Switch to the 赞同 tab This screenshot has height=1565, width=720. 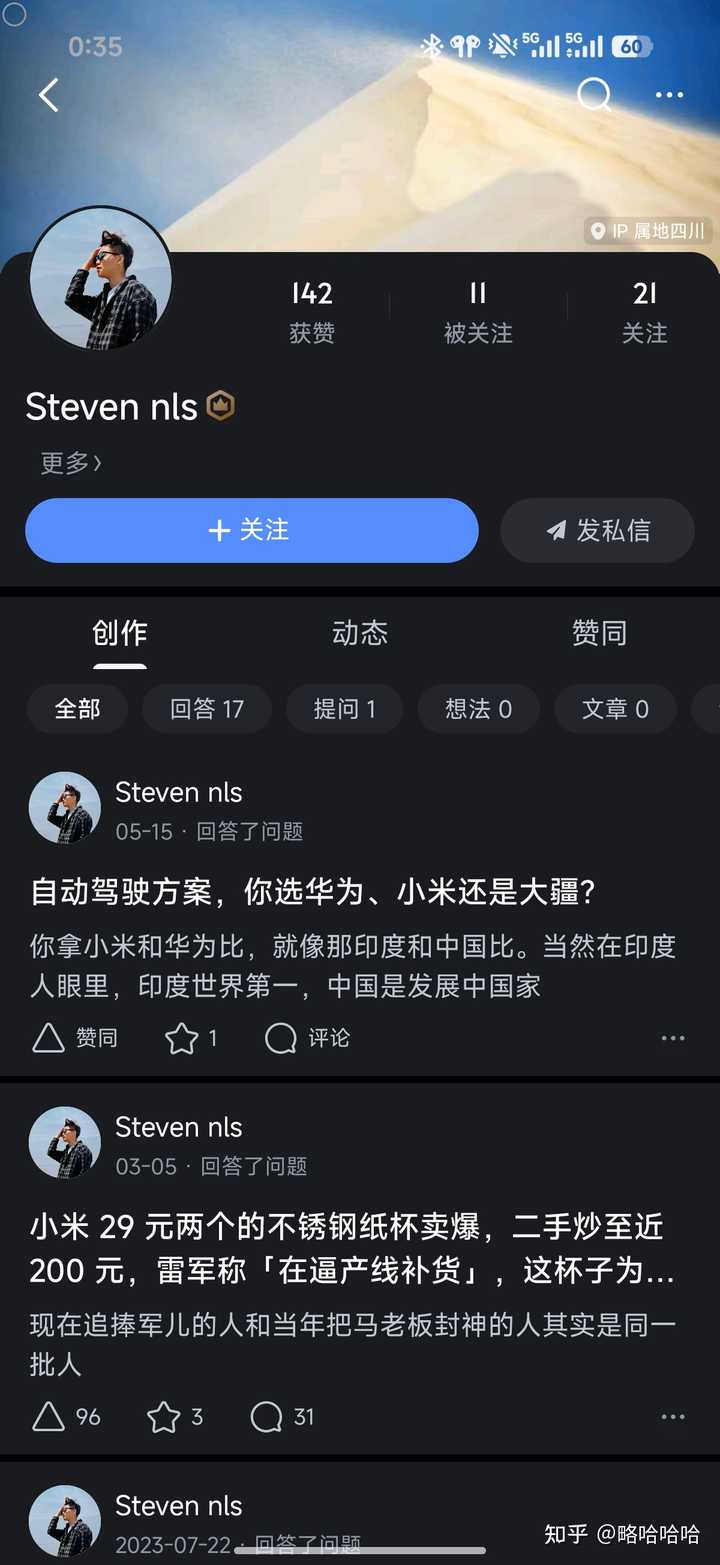pyautogui.click(x=599, y=633)
